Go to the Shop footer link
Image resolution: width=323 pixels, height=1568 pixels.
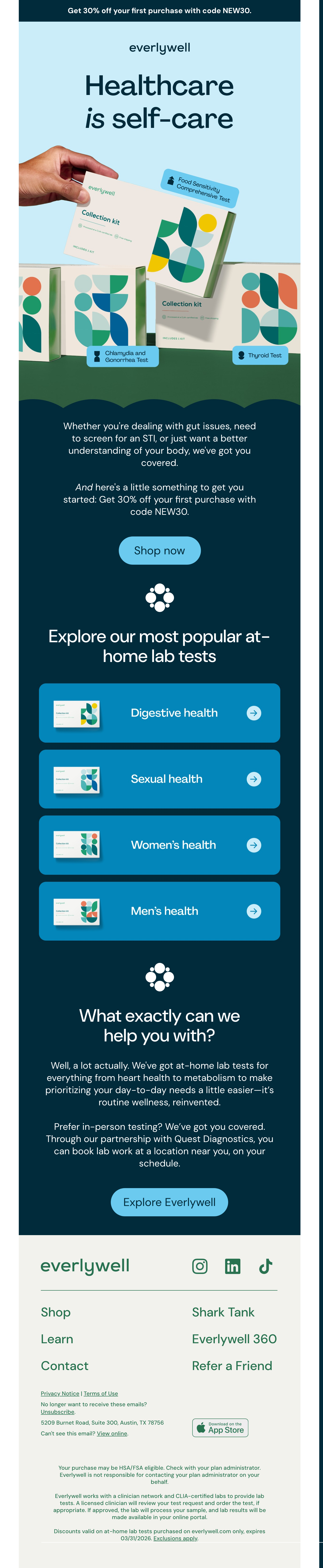pyautogui.click(x=56, y=1312)
